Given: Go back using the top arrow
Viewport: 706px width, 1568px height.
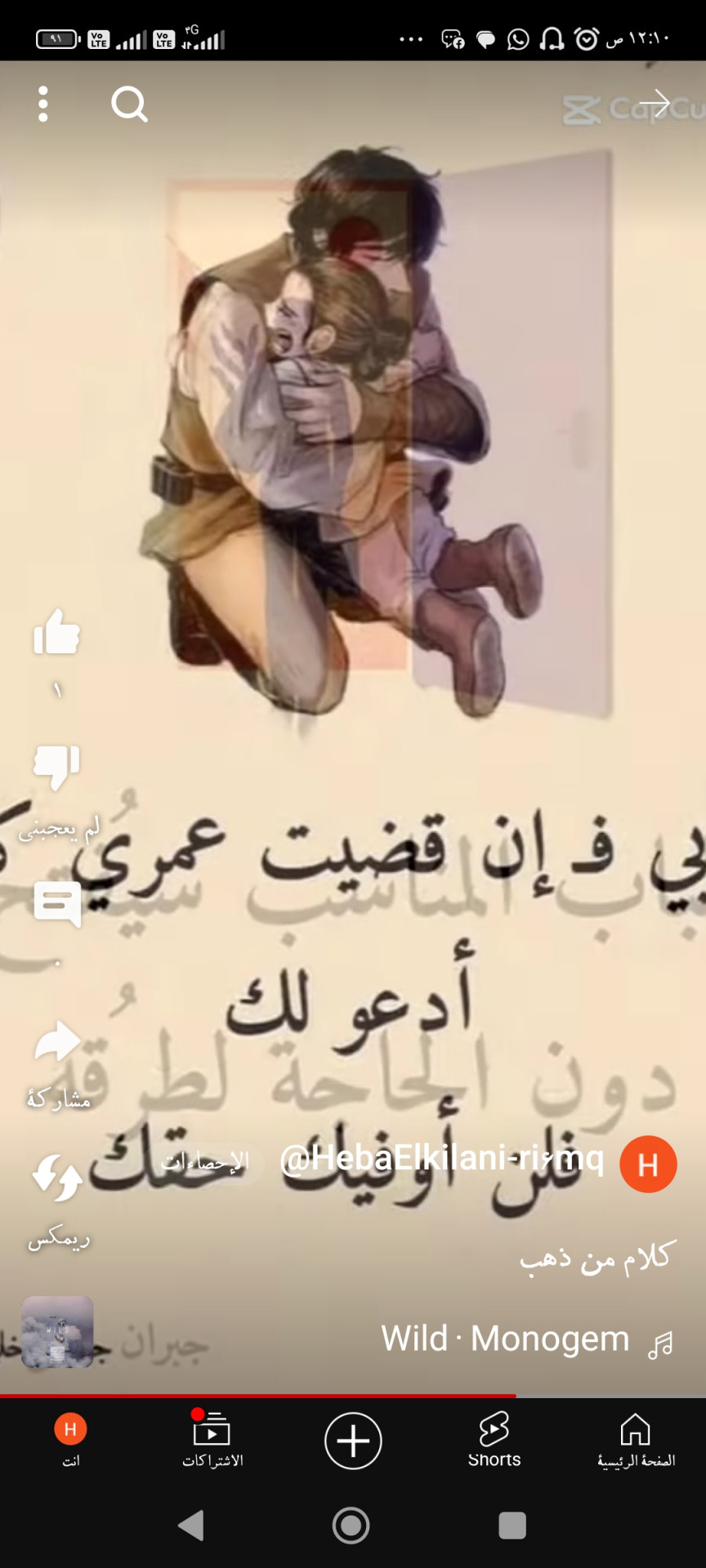Looking at the screenshot, I should click(x=654, y=105).
